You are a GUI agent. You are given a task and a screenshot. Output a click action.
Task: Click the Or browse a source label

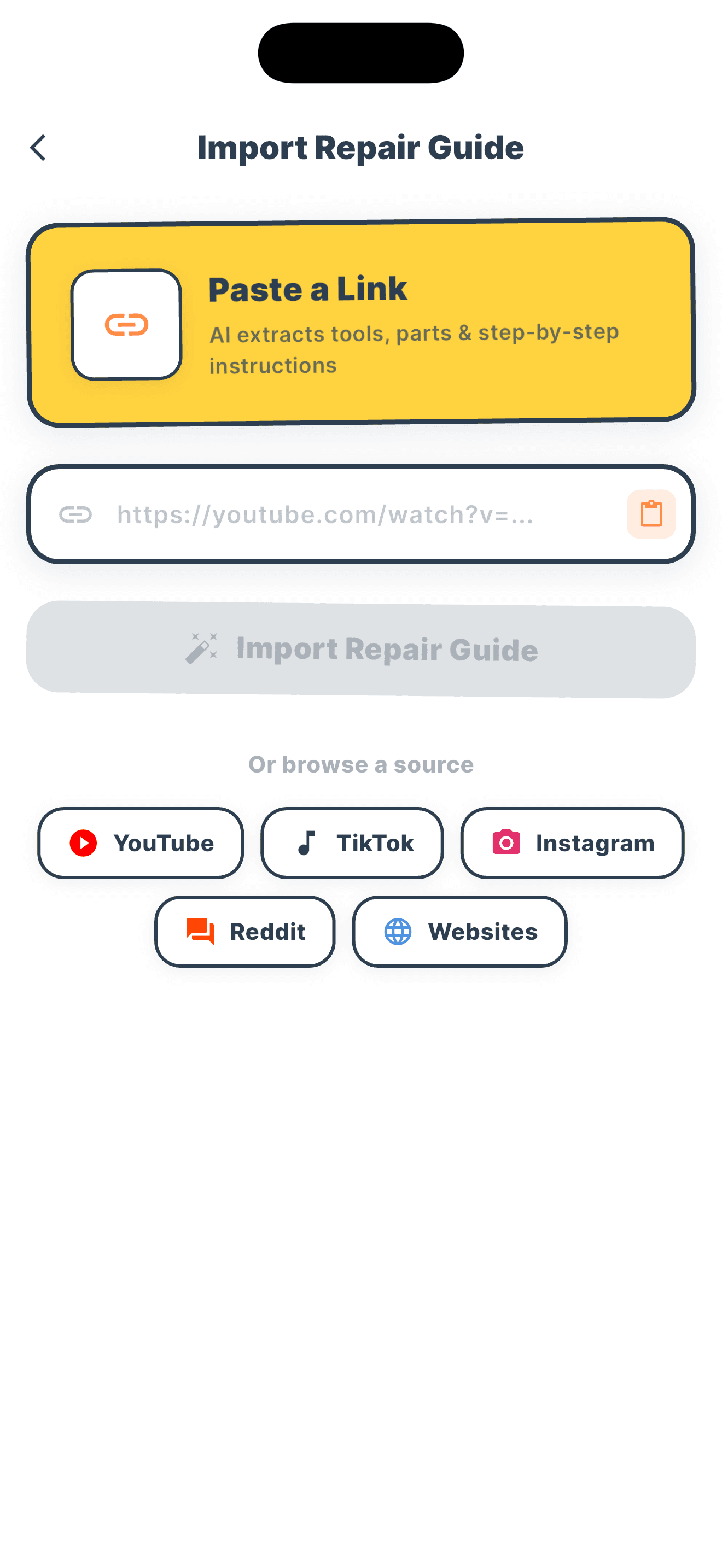click(360, 764)
